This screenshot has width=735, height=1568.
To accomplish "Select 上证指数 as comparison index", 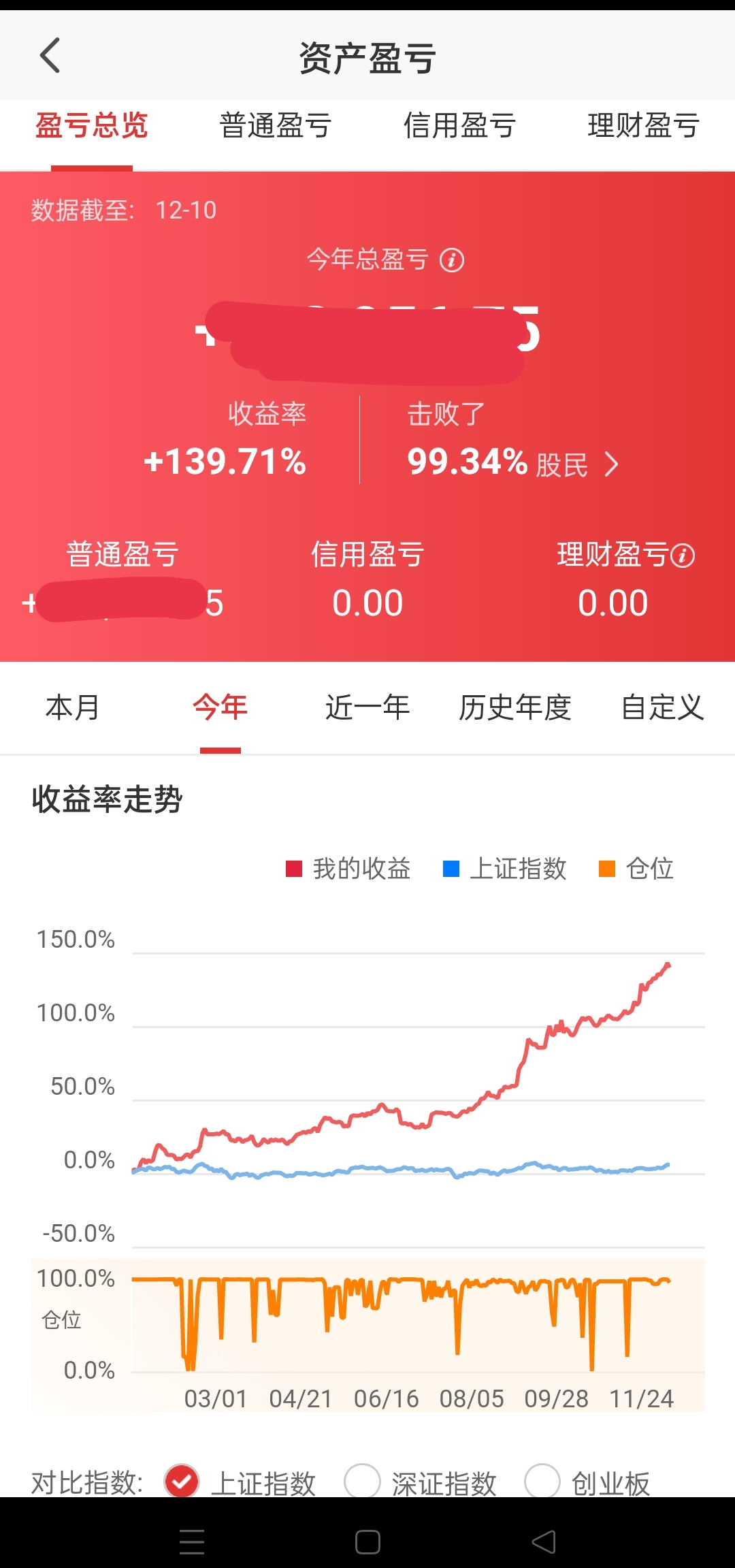I will click(x=182, y=1482).
